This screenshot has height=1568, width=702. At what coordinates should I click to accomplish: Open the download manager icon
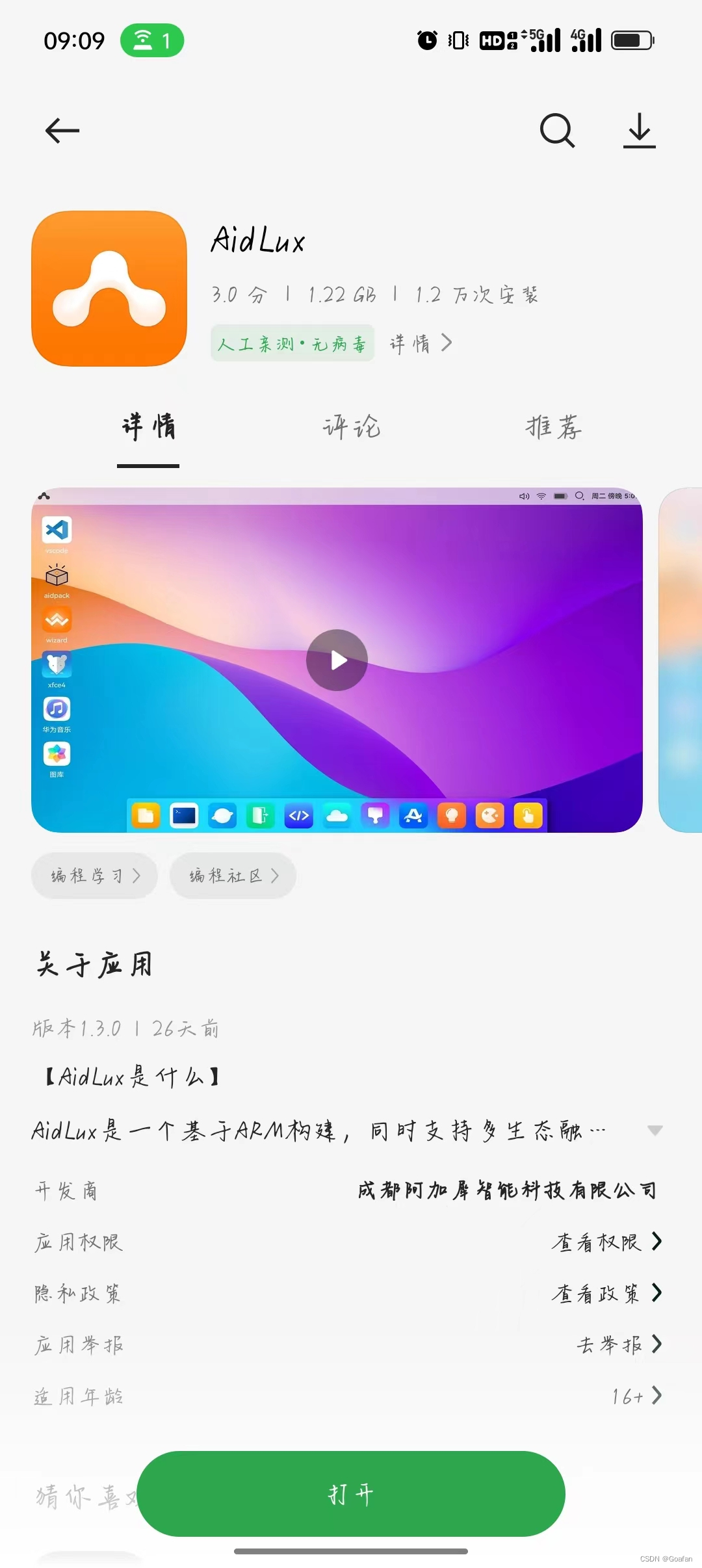click(639, 131)
